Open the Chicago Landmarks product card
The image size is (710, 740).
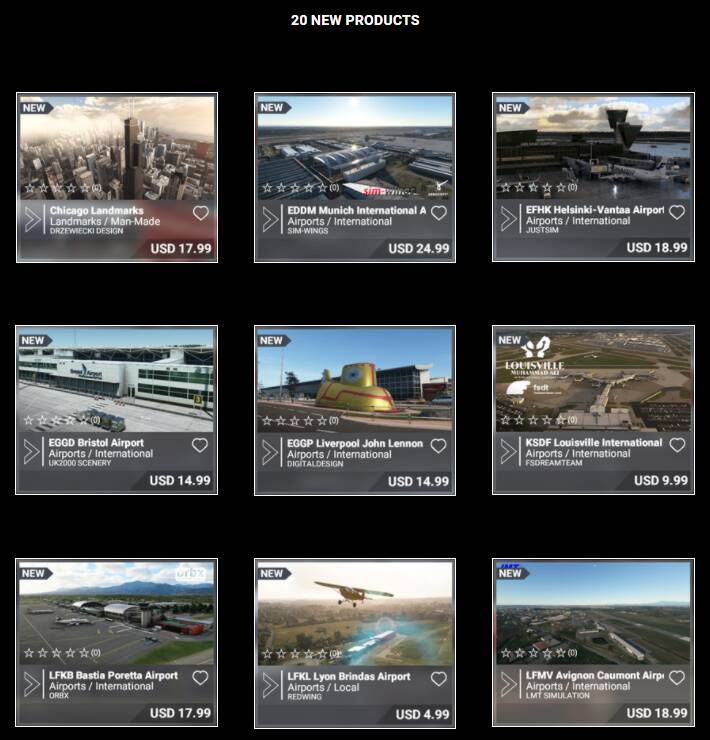tap(116, 150)
